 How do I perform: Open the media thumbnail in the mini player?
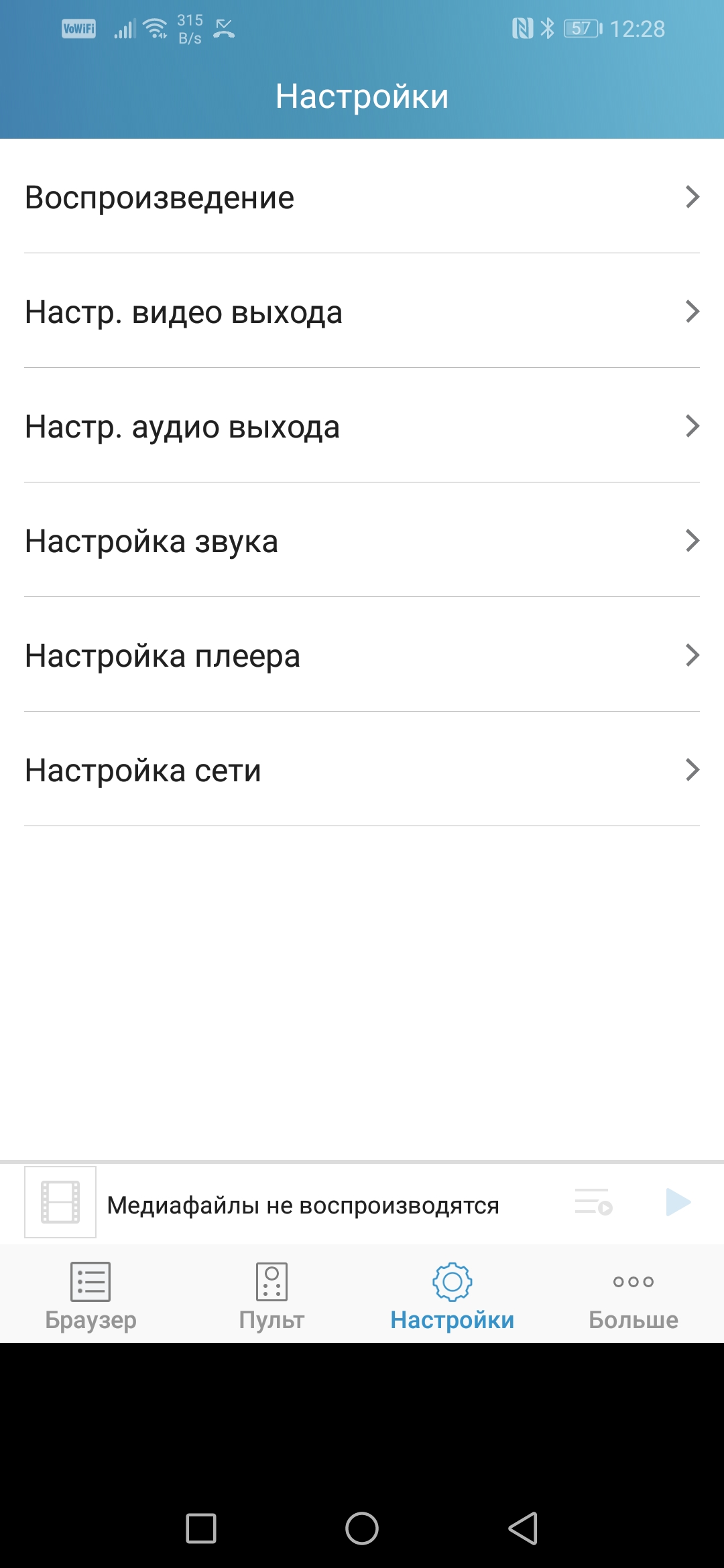coord(60,1202)
